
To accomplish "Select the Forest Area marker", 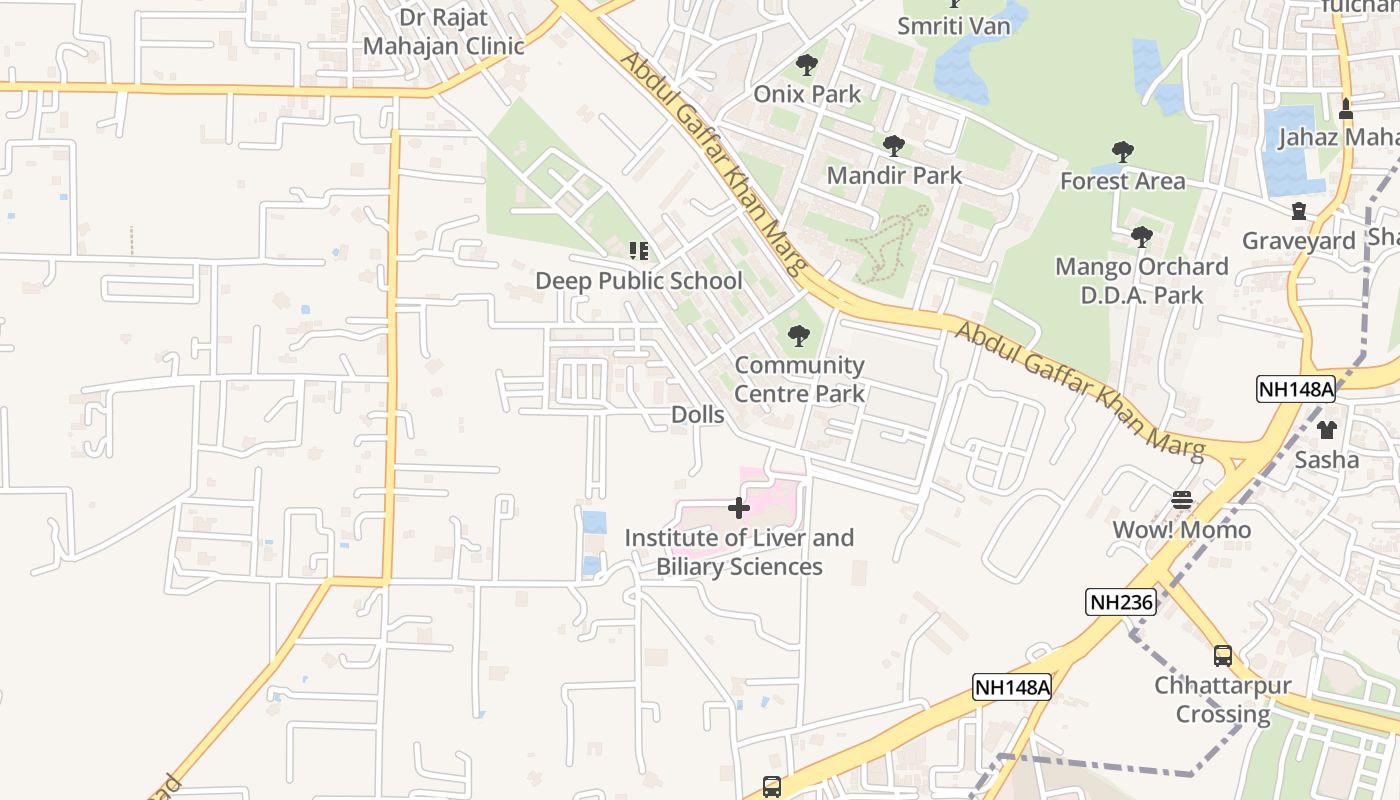I will tap(1122, 152).
